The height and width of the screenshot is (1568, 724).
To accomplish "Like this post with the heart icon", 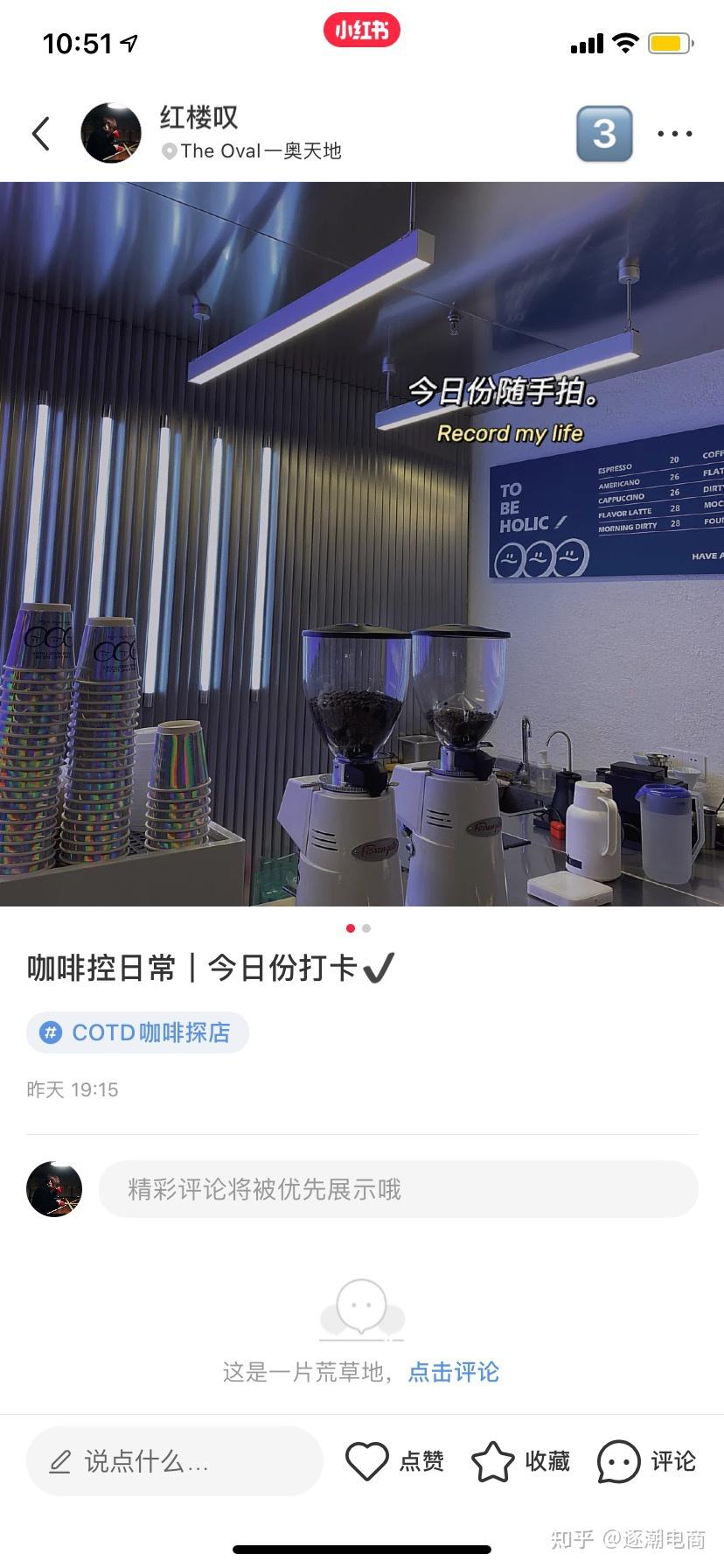I will click(367, 1461).
